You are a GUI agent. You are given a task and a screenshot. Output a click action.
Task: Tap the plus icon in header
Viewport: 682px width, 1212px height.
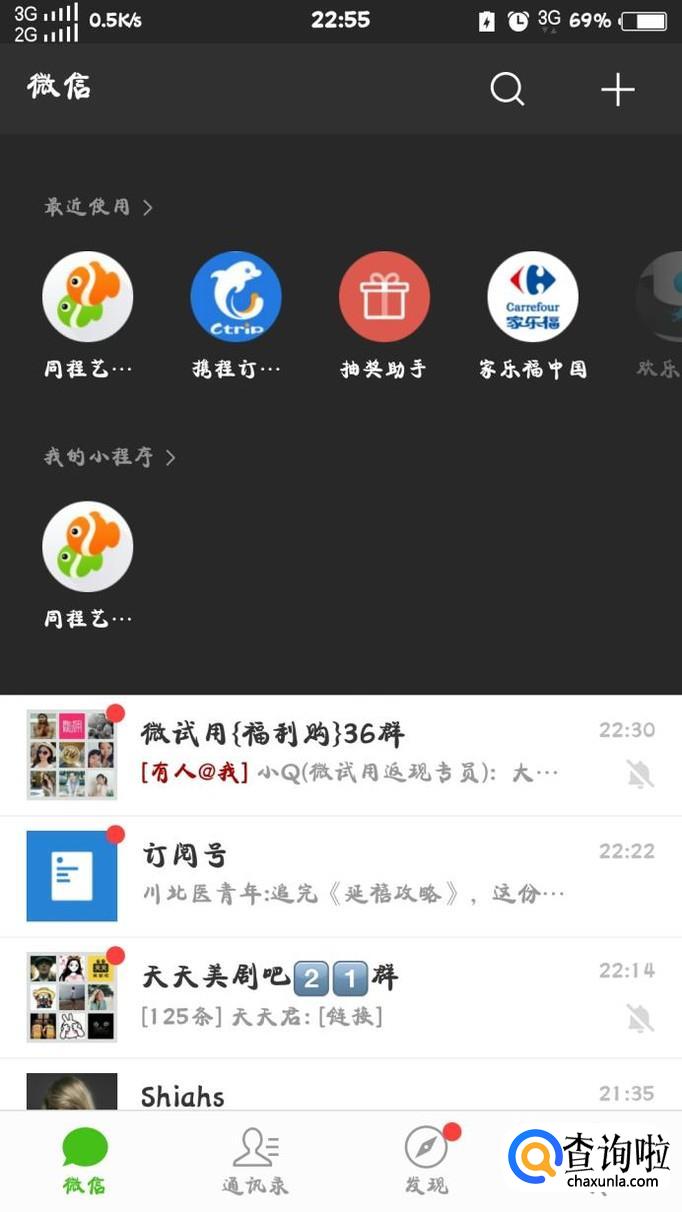tap(617, 90)
